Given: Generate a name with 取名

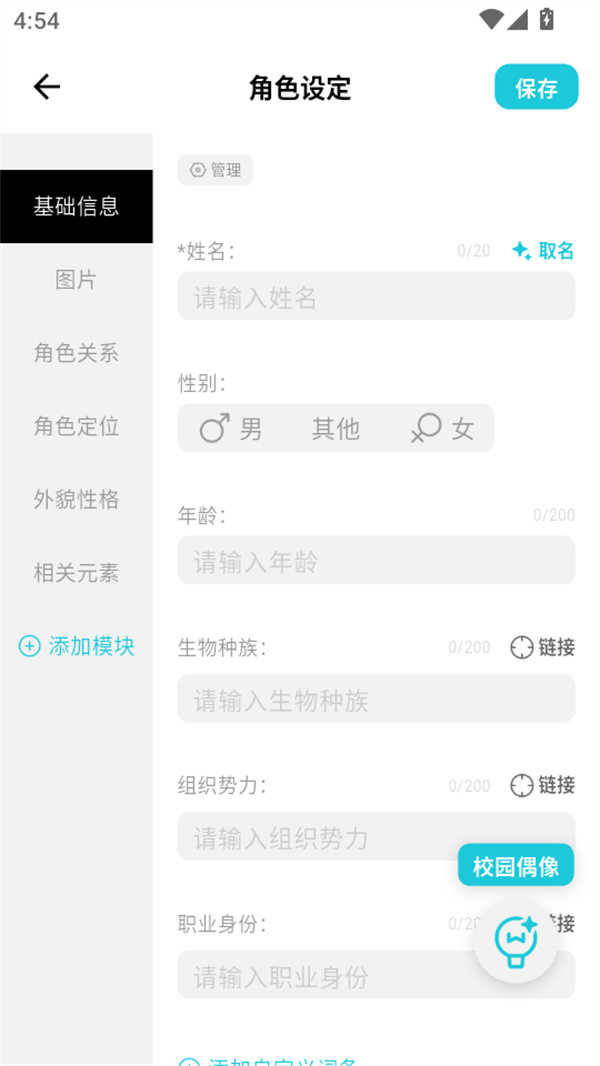Looking at the screenshot, I should click(543, 251).
